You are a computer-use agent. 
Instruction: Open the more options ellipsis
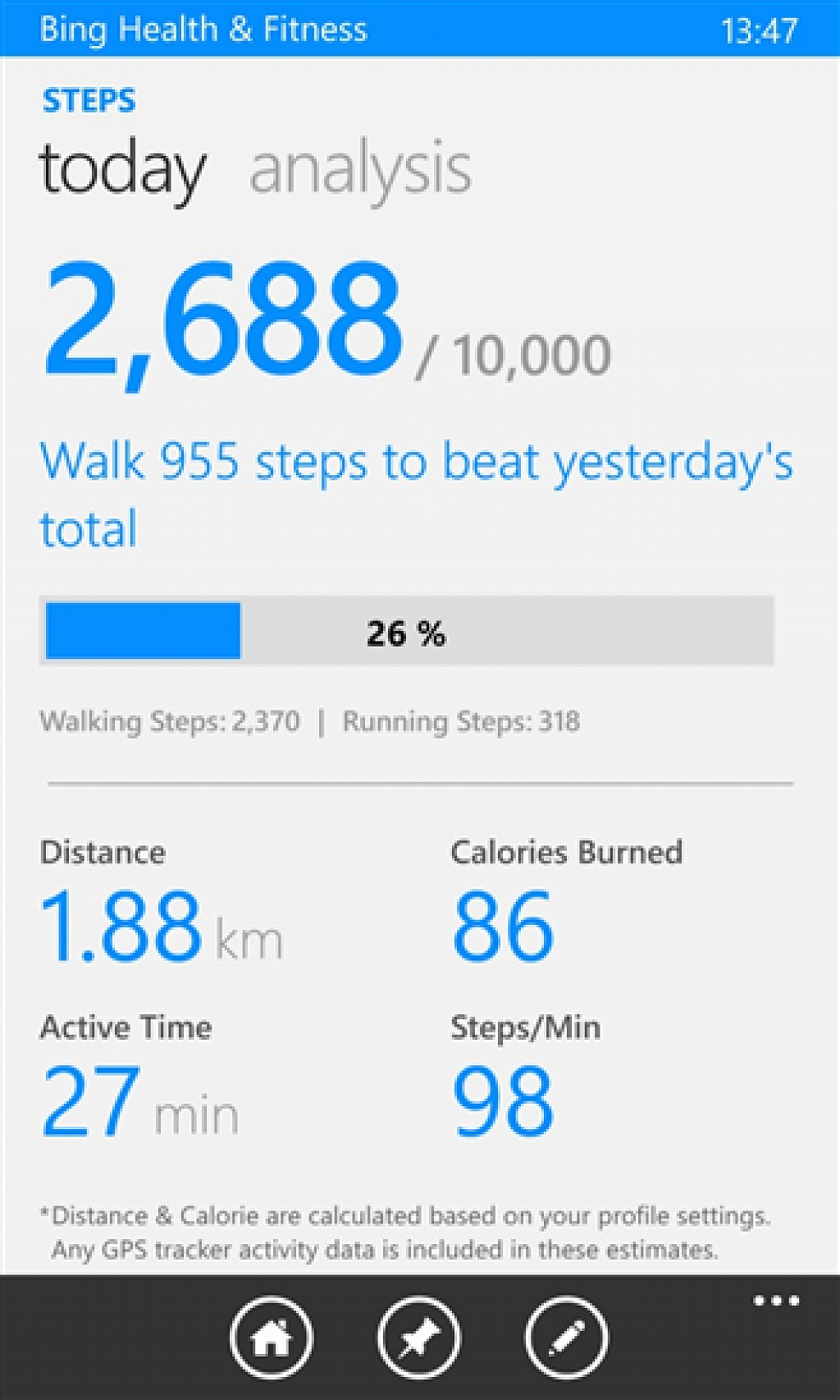pyautogui.click(x=776, y=1301)
